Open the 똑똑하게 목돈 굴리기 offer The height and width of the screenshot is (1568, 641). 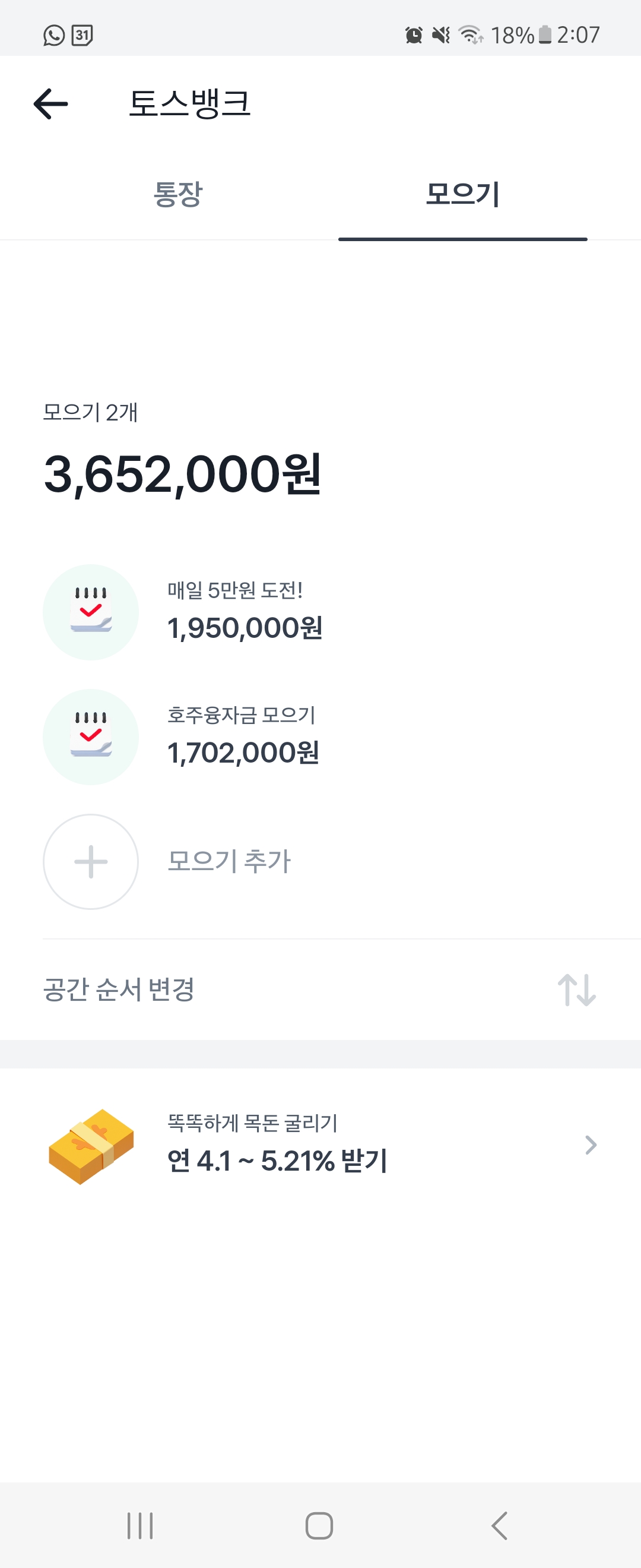point(320,1146)
